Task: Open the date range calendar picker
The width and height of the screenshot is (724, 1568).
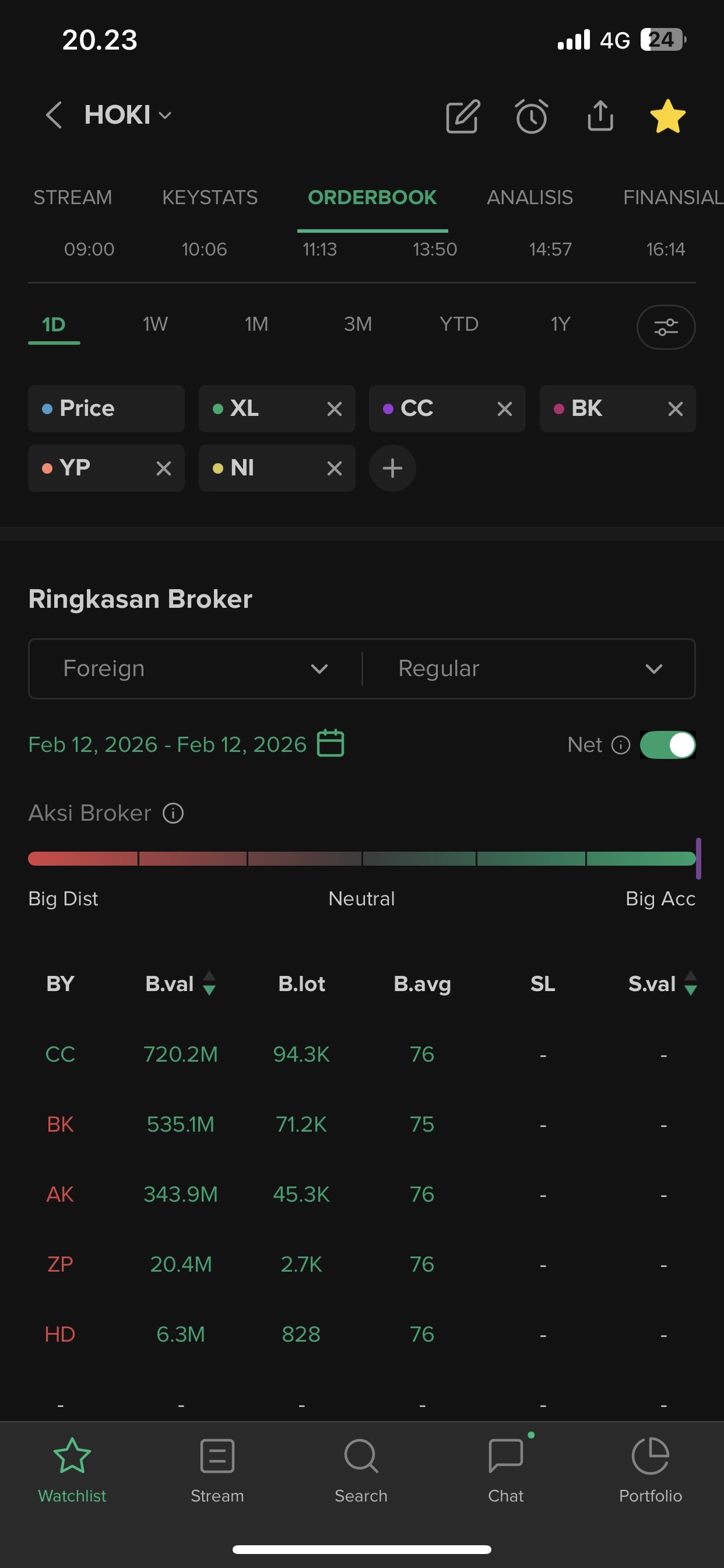Action: click(x=331, y=744)
